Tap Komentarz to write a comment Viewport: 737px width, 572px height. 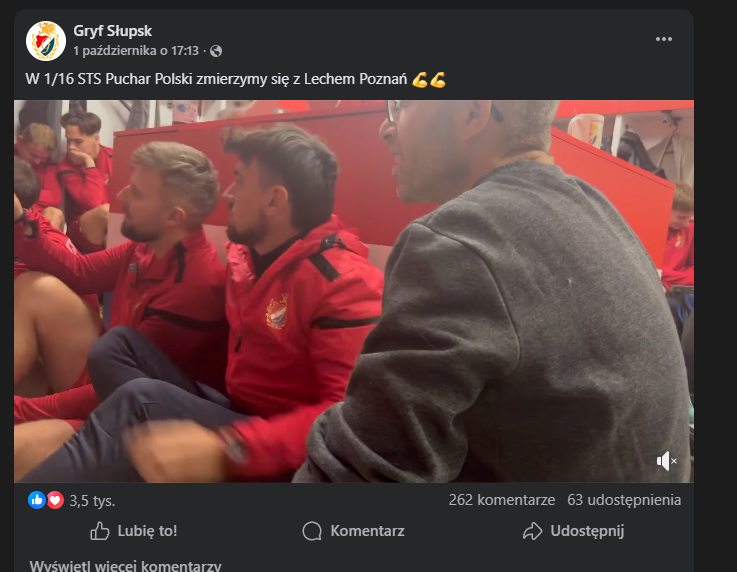coord(353,531)
